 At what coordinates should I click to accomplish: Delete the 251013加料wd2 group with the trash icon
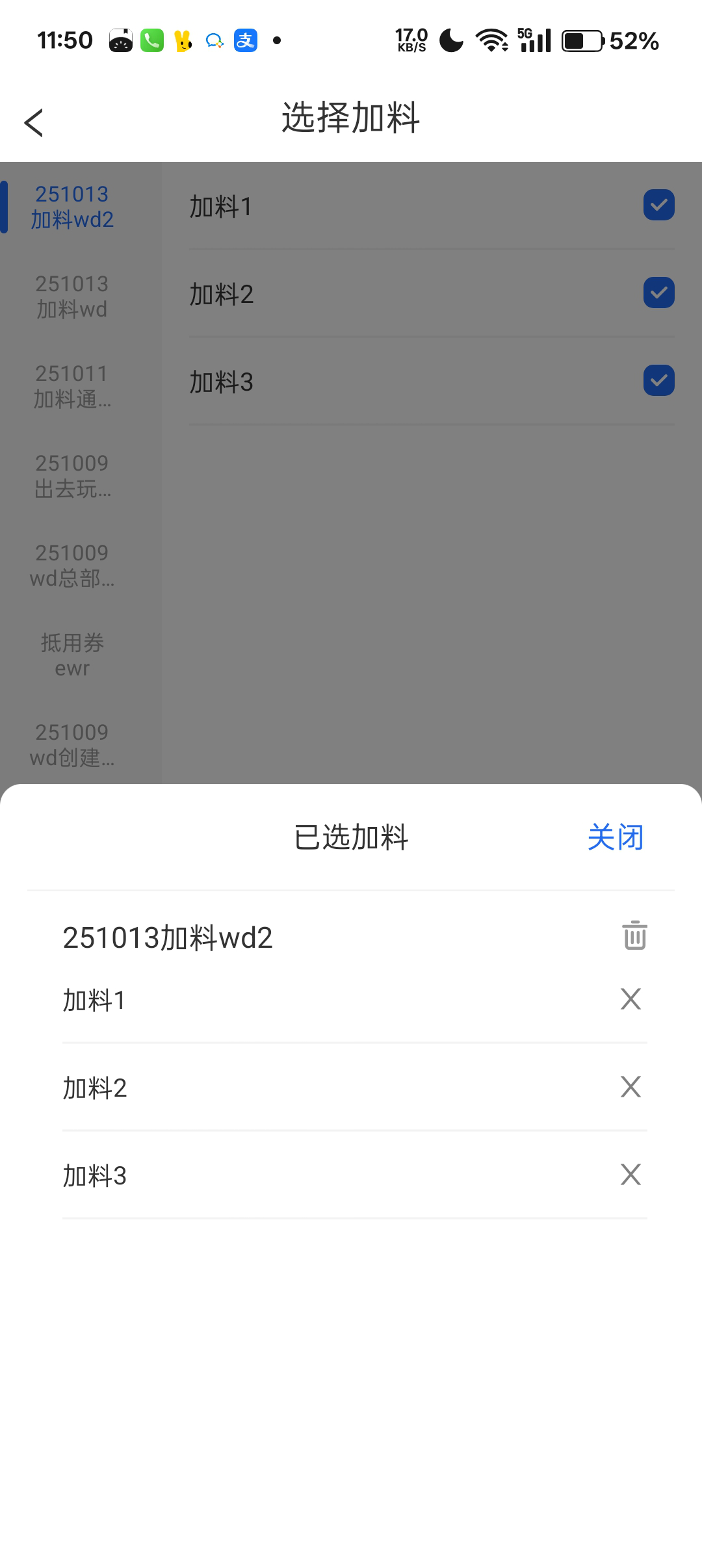coord(634,935)
